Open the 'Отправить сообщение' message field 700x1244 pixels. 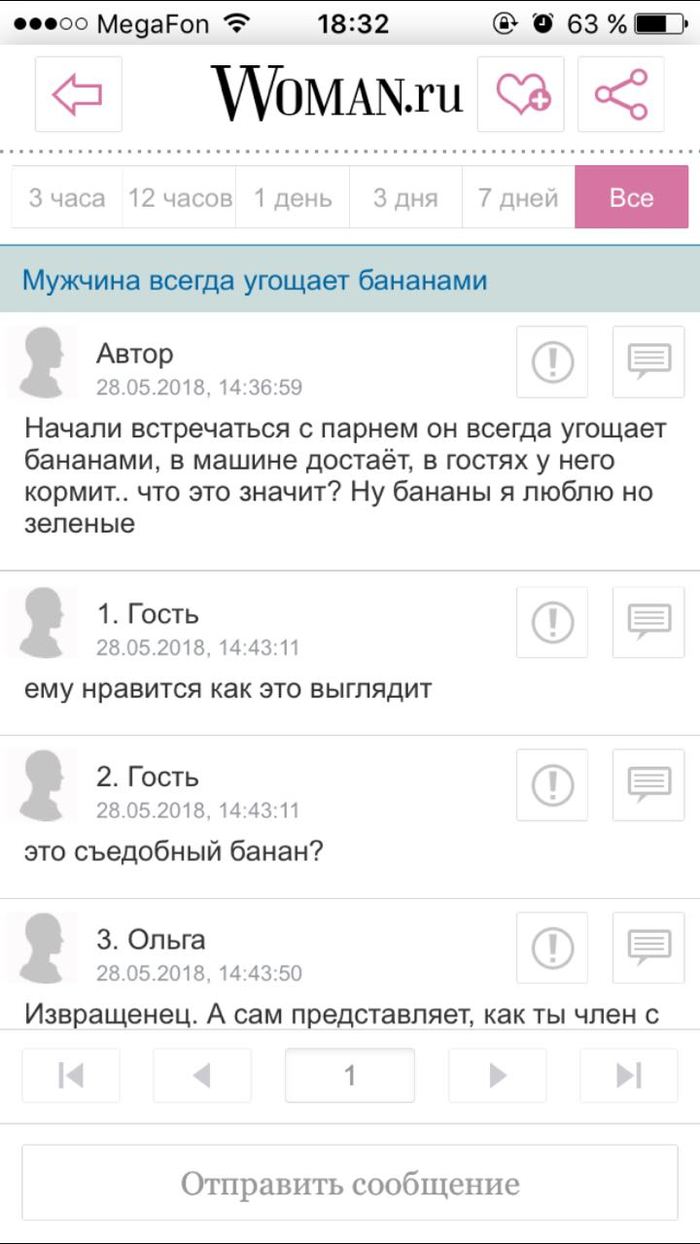350,1185
